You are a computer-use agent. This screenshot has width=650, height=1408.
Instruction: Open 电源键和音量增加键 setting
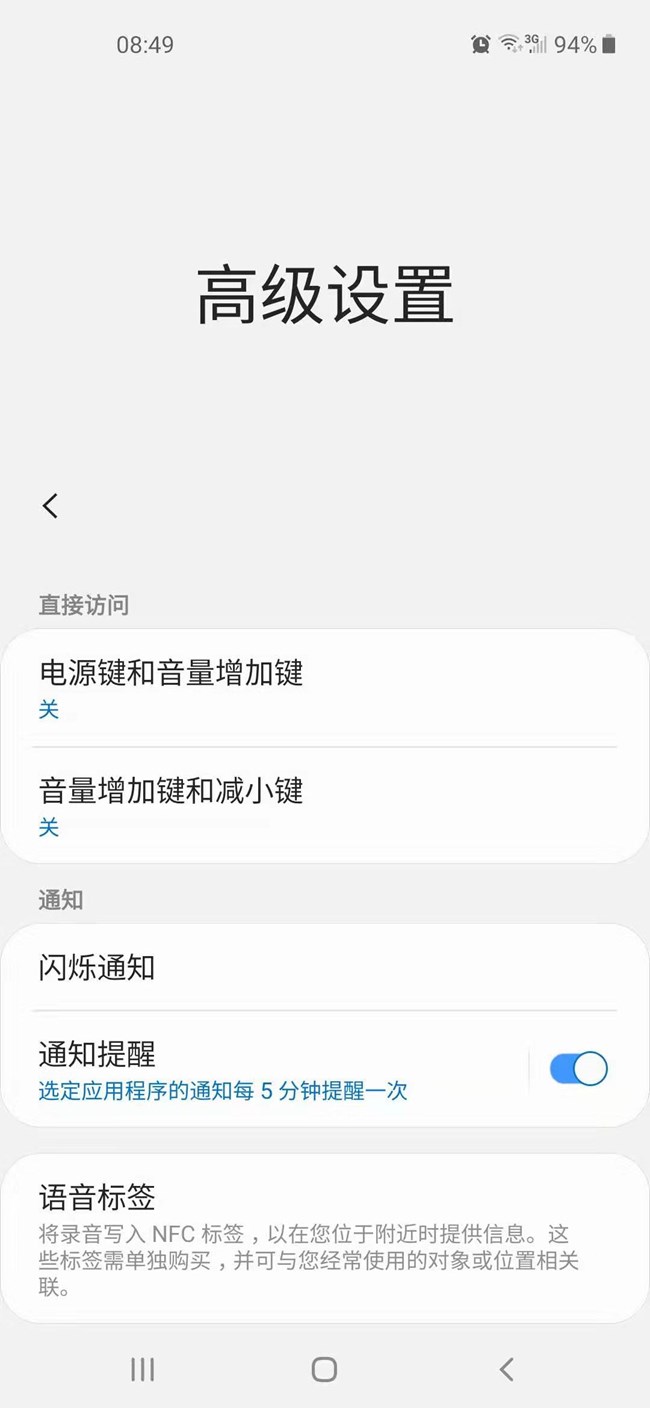coord(325,688)
